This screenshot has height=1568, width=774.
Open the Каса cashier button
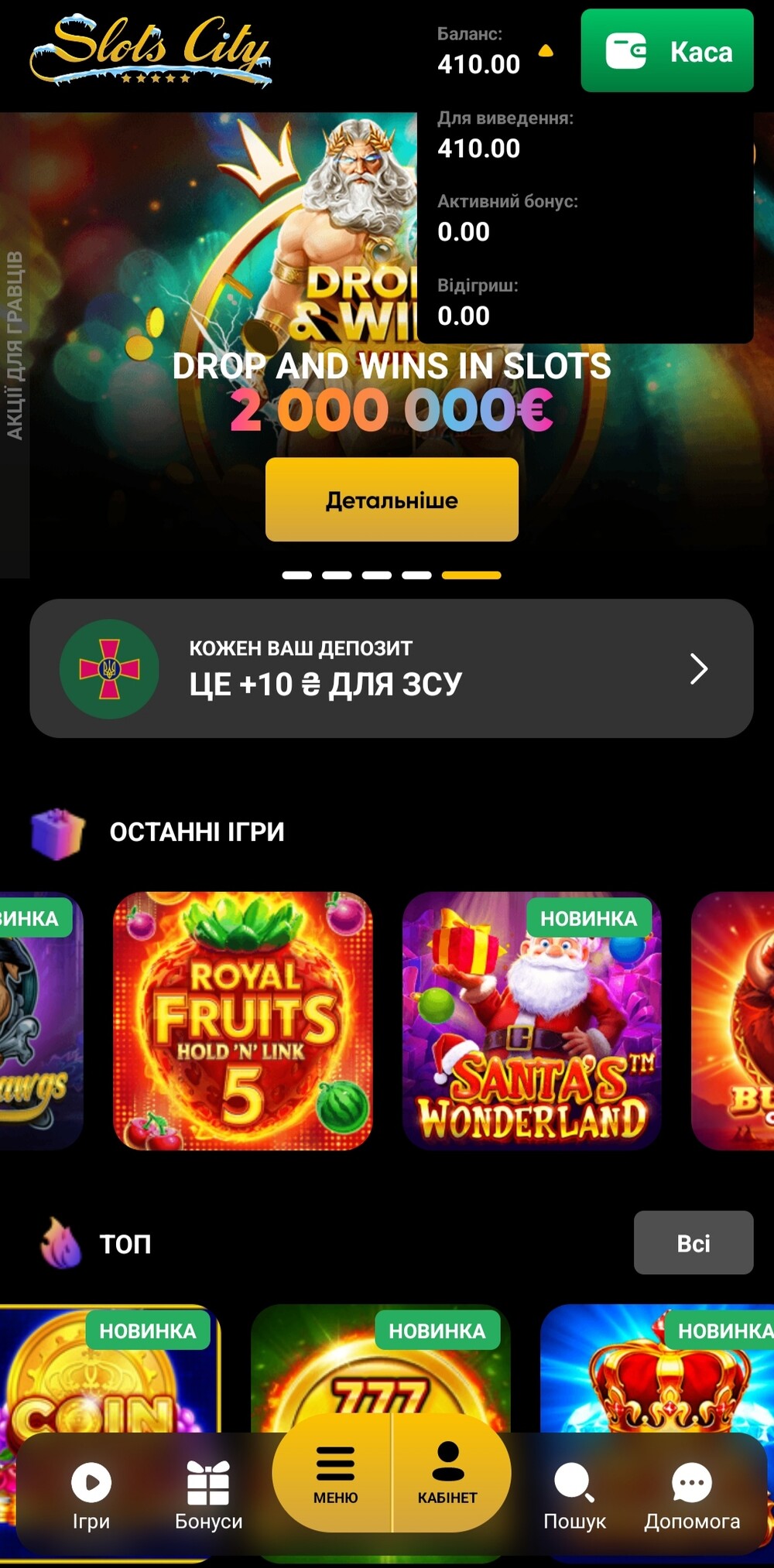click(x=667, y=51)
